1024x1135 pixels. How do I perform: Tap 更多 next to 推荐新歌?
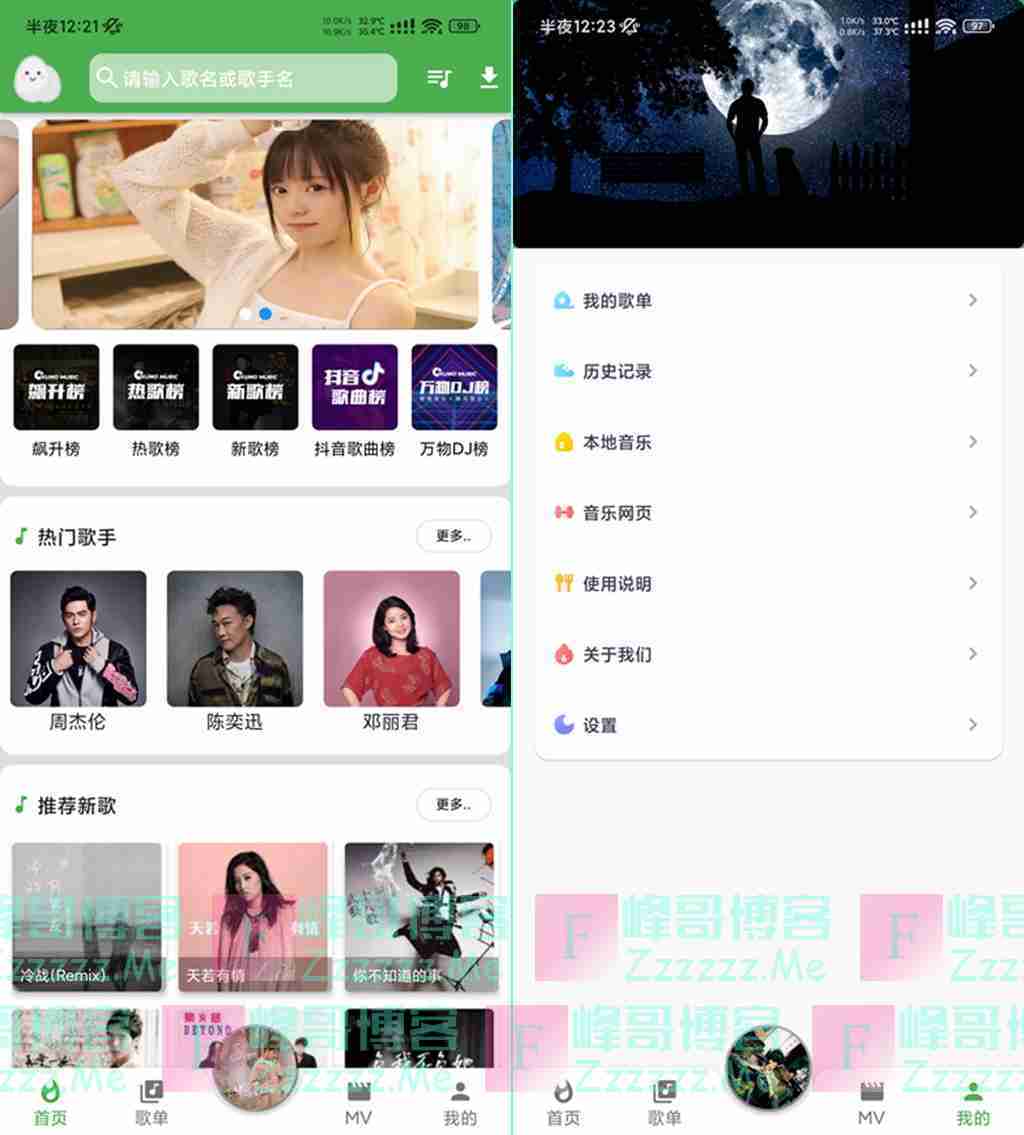[x=453, y=804]
